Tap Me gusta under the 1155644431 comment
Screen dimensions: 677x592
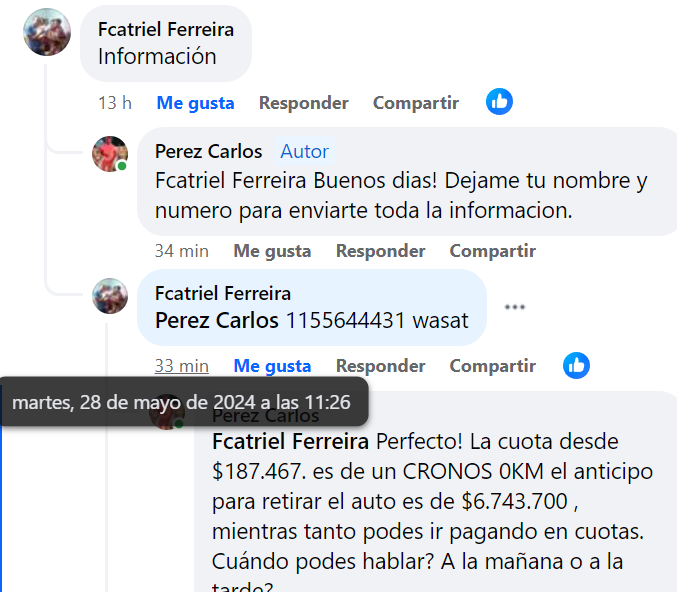(272, 366)
